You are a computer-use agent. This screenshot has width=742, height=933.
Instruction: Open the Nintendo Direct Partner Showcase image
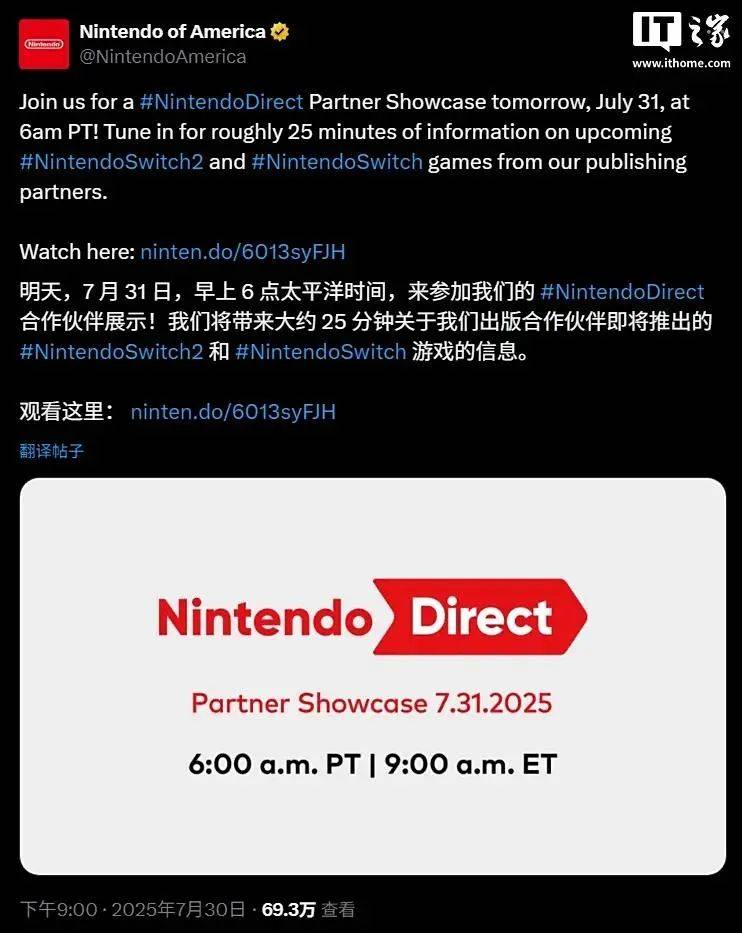click(x=372, y=676)
